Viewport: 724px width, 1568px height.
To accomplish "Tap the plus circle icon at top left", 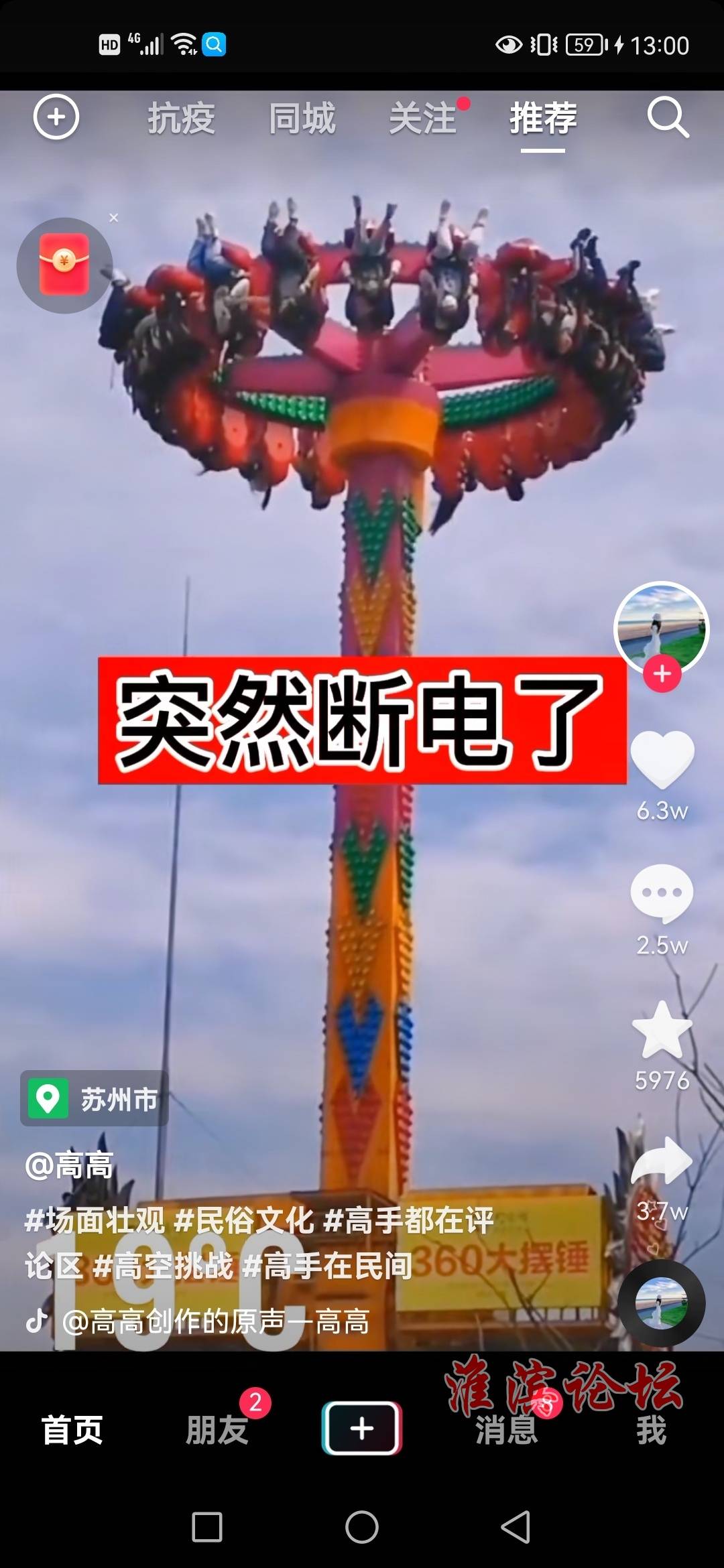I will coord(56,117).
